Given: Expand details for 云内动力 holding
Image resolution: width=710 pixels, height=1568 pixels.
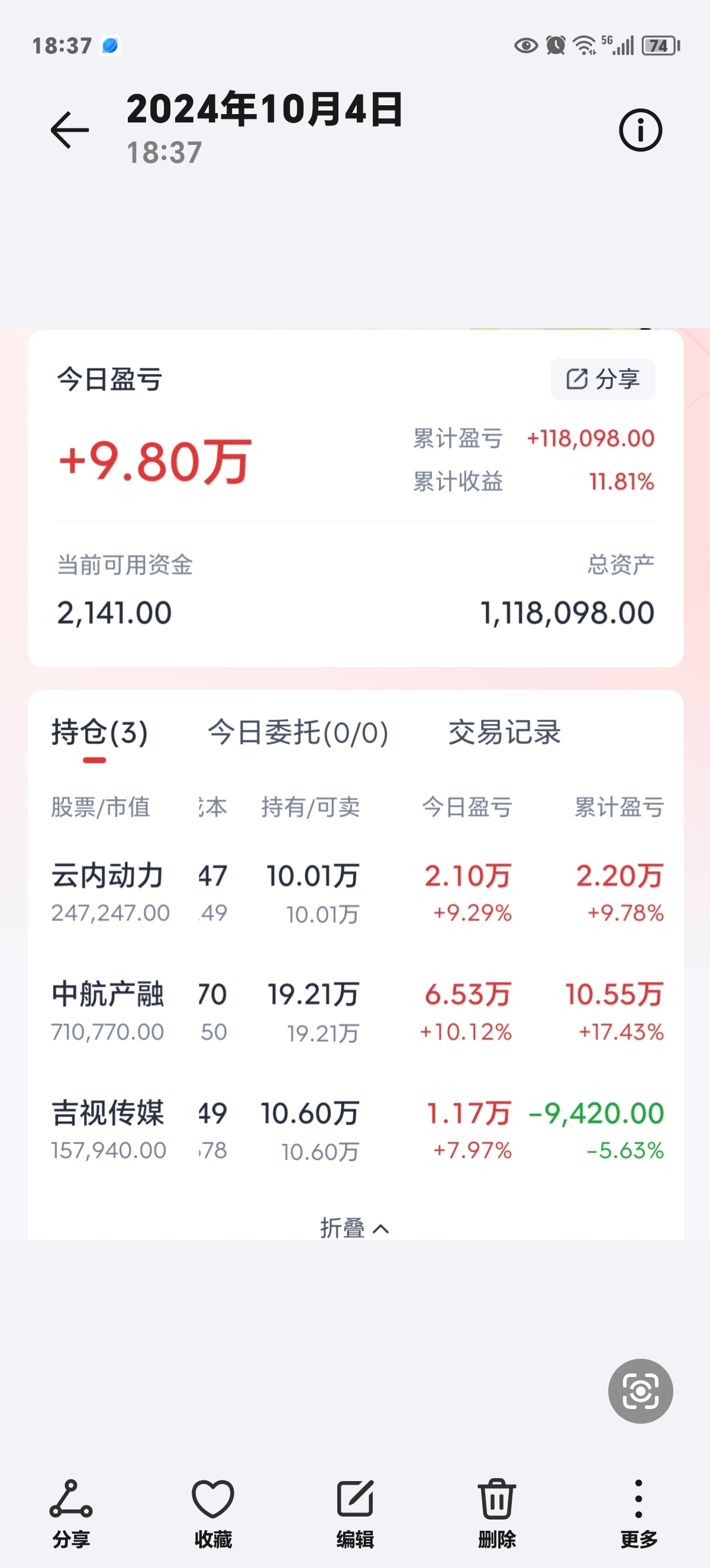Looking at the screenshot, I should tap(108, 890).
